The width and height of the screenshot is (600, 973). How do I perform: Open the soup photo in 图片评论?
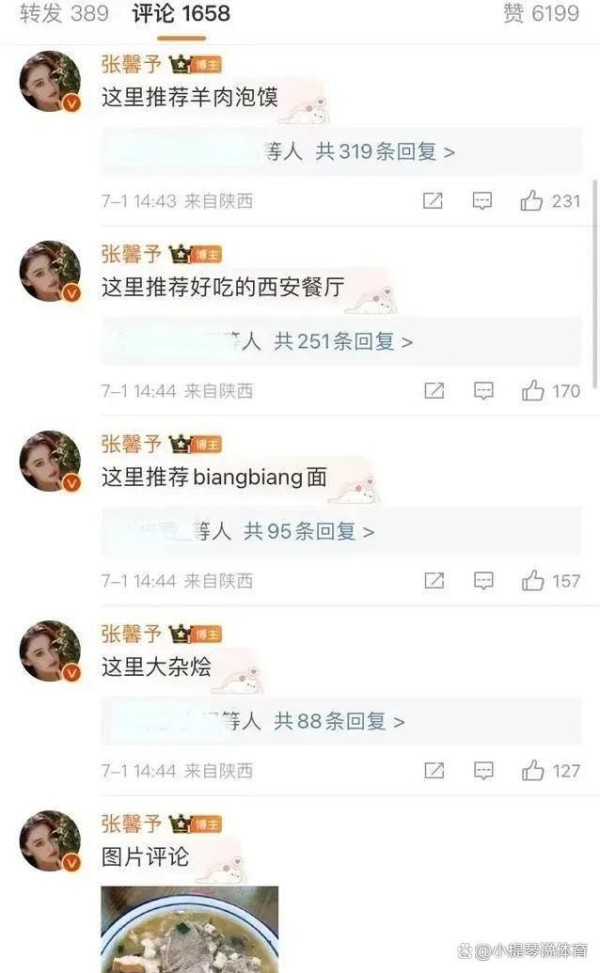189,930
